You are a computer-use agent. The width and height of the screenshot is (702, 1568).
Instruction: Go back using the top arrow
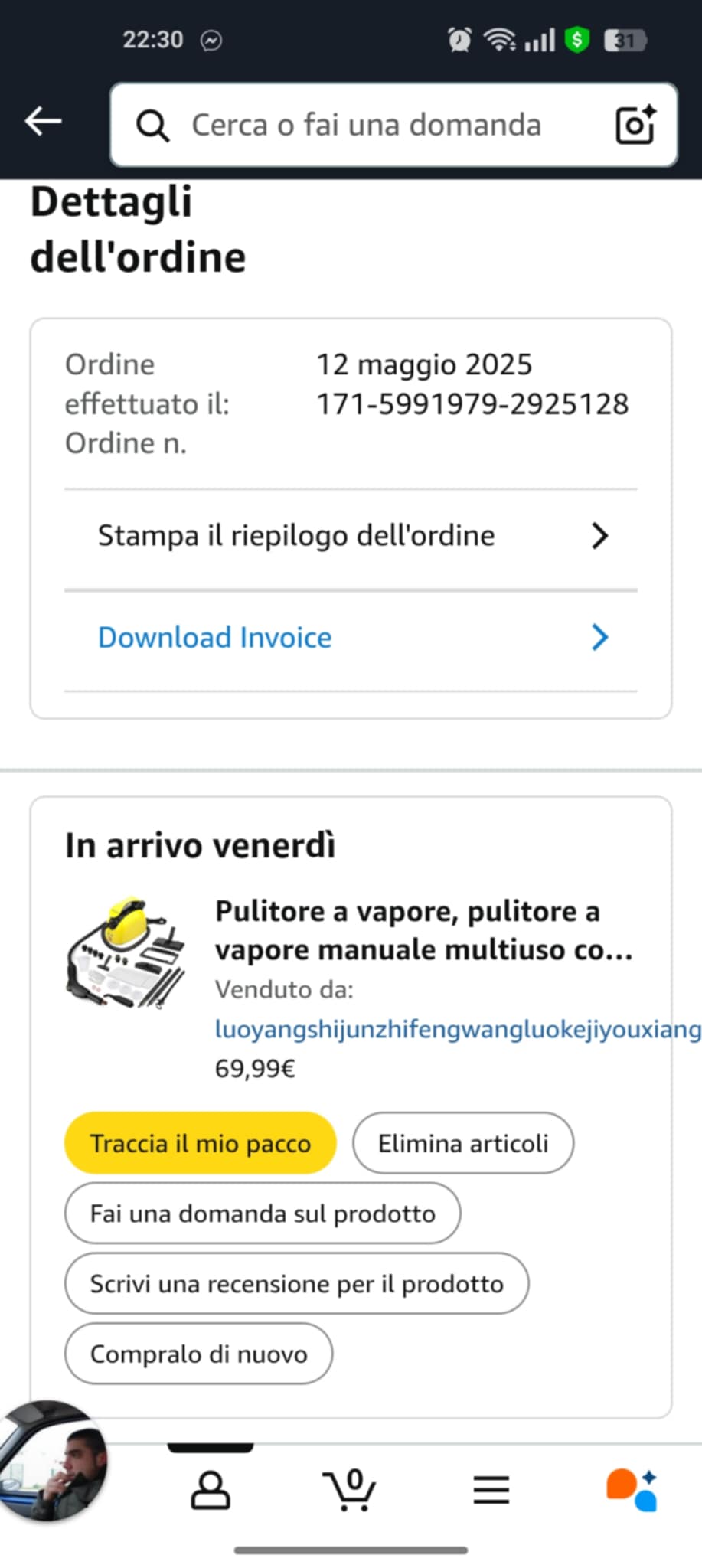(43, 122)
